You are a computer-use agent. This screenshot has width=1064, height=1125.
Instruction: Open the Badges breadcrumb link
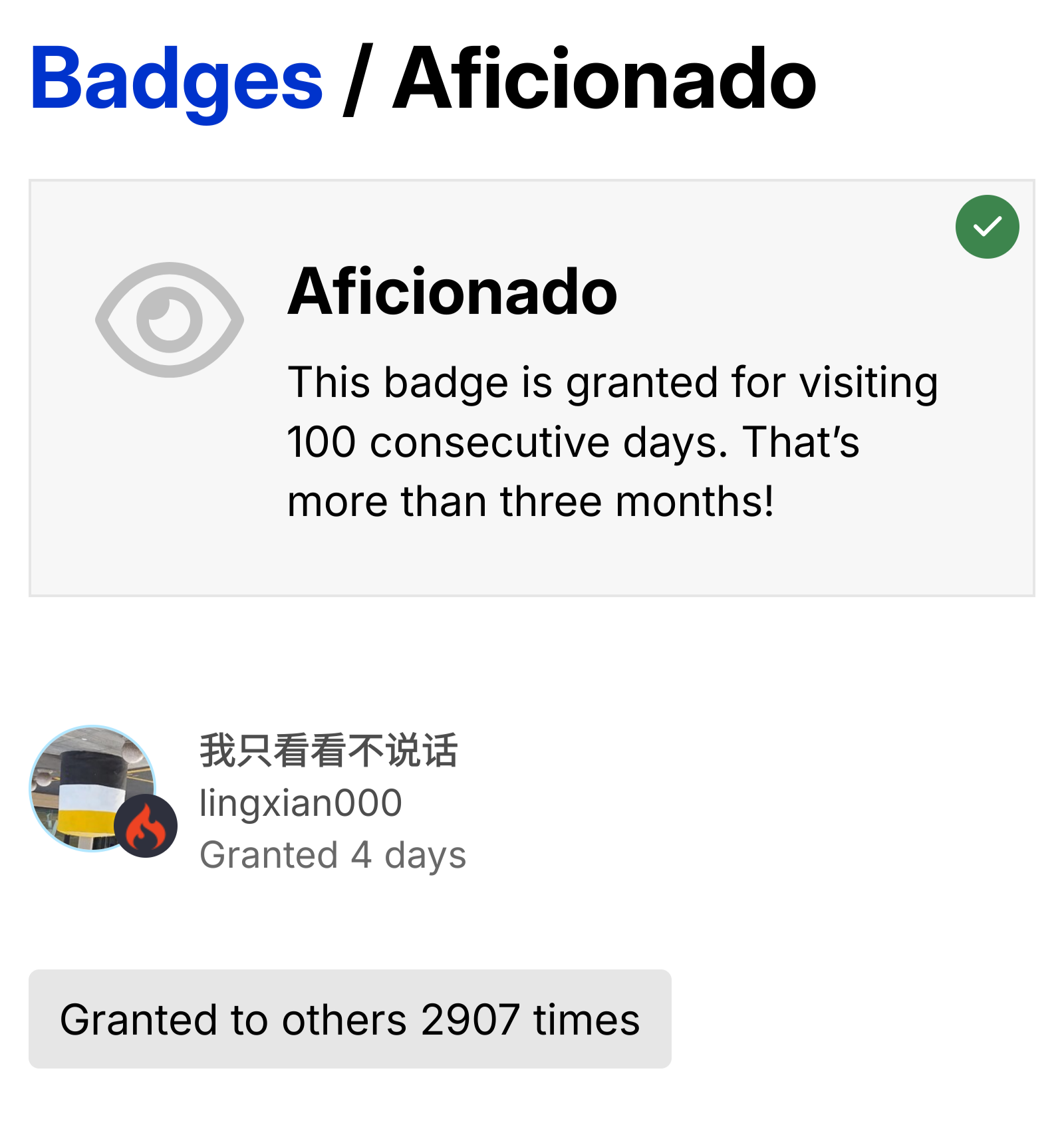[176, 80]
